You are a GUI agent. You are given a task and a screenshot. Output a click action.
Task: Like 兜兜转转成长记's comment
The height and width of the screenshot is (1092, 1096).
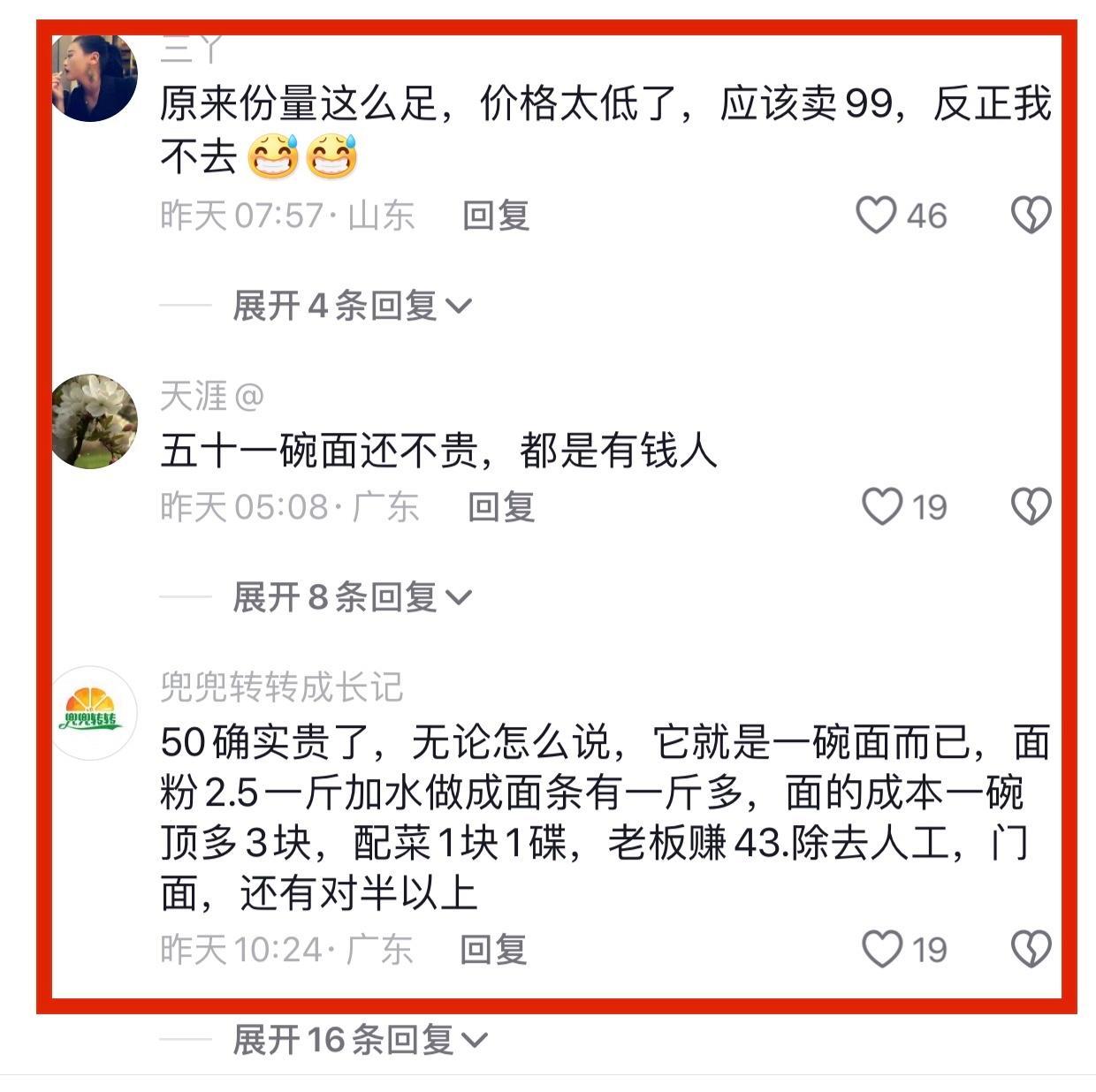tap(881, 950)
